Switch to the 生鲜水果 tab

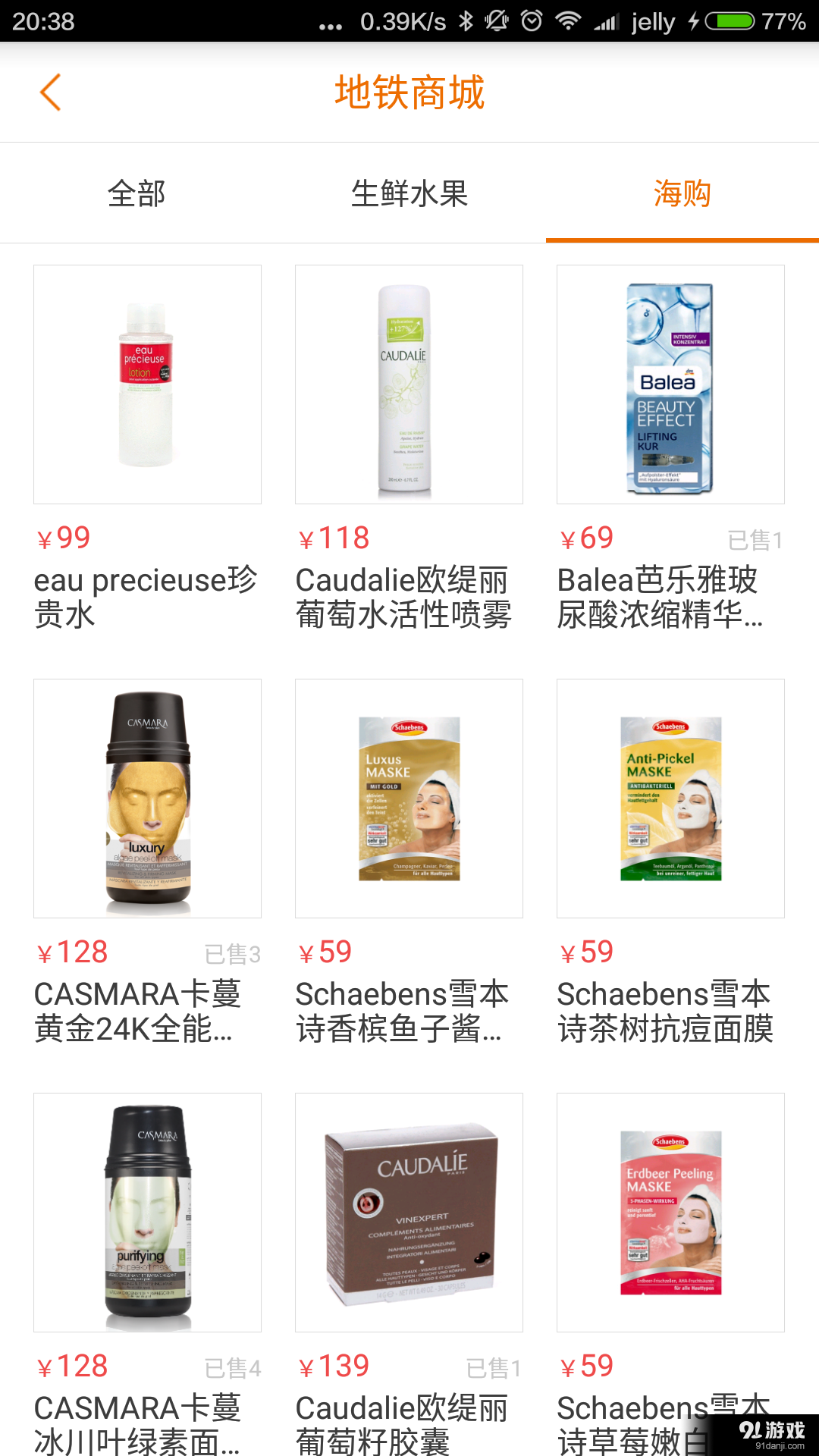pyautogui.click(x=409, y=194)
